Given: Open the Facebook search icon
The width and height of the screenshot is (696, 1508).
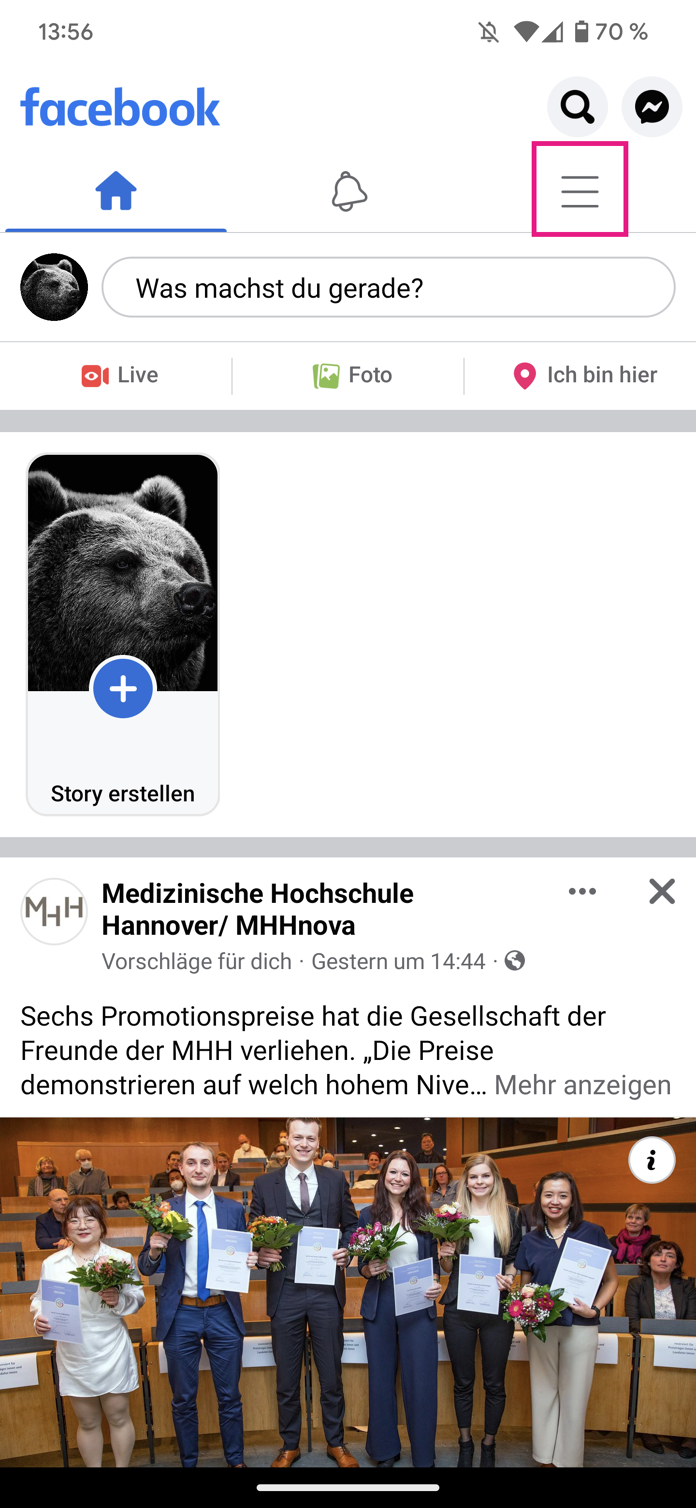Looking at the screenshot, I should pos(577,106).
